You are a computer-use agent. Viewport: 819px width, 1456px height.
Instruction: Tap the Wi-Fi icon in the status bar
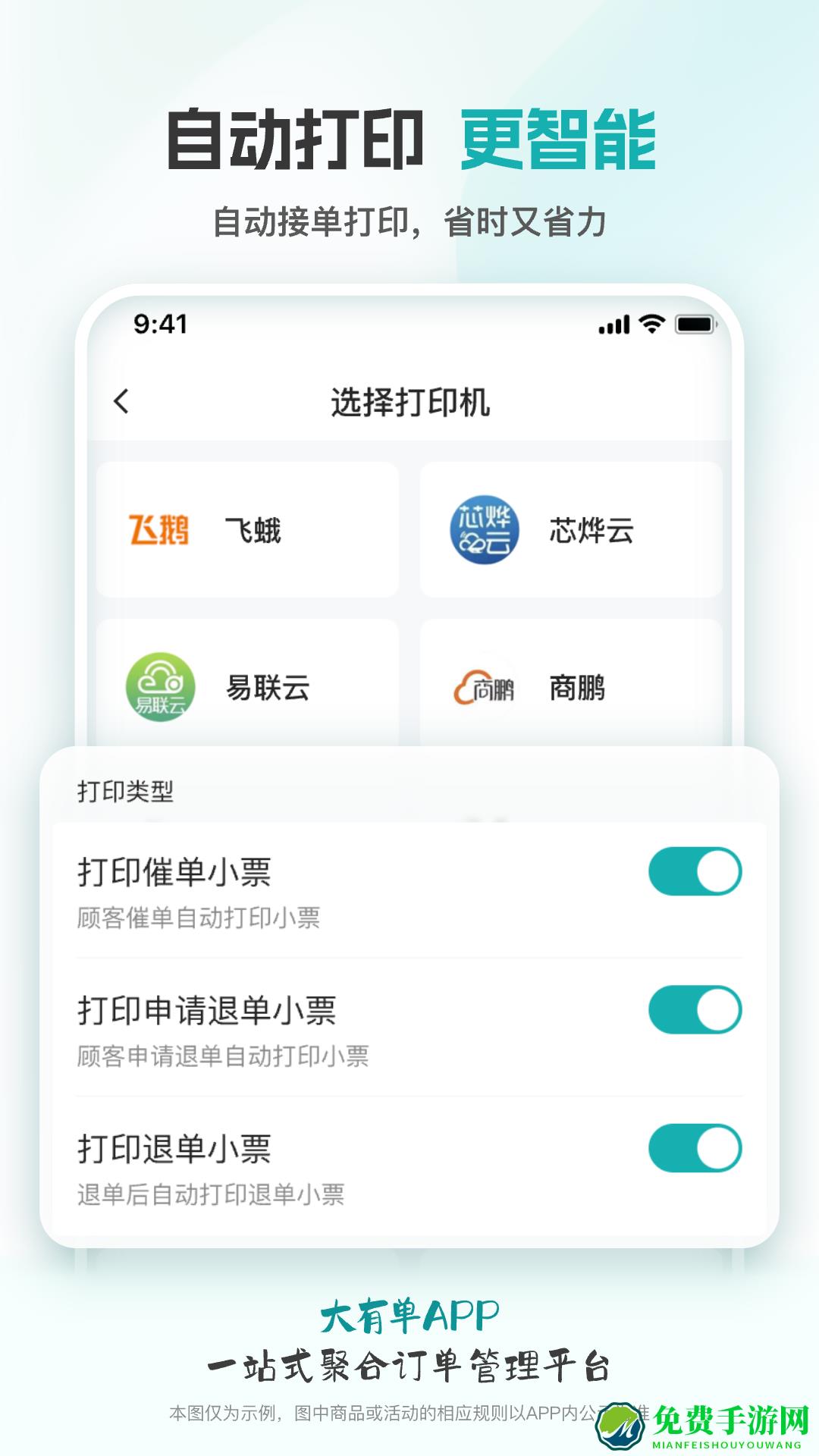click(x=651, y=324)
